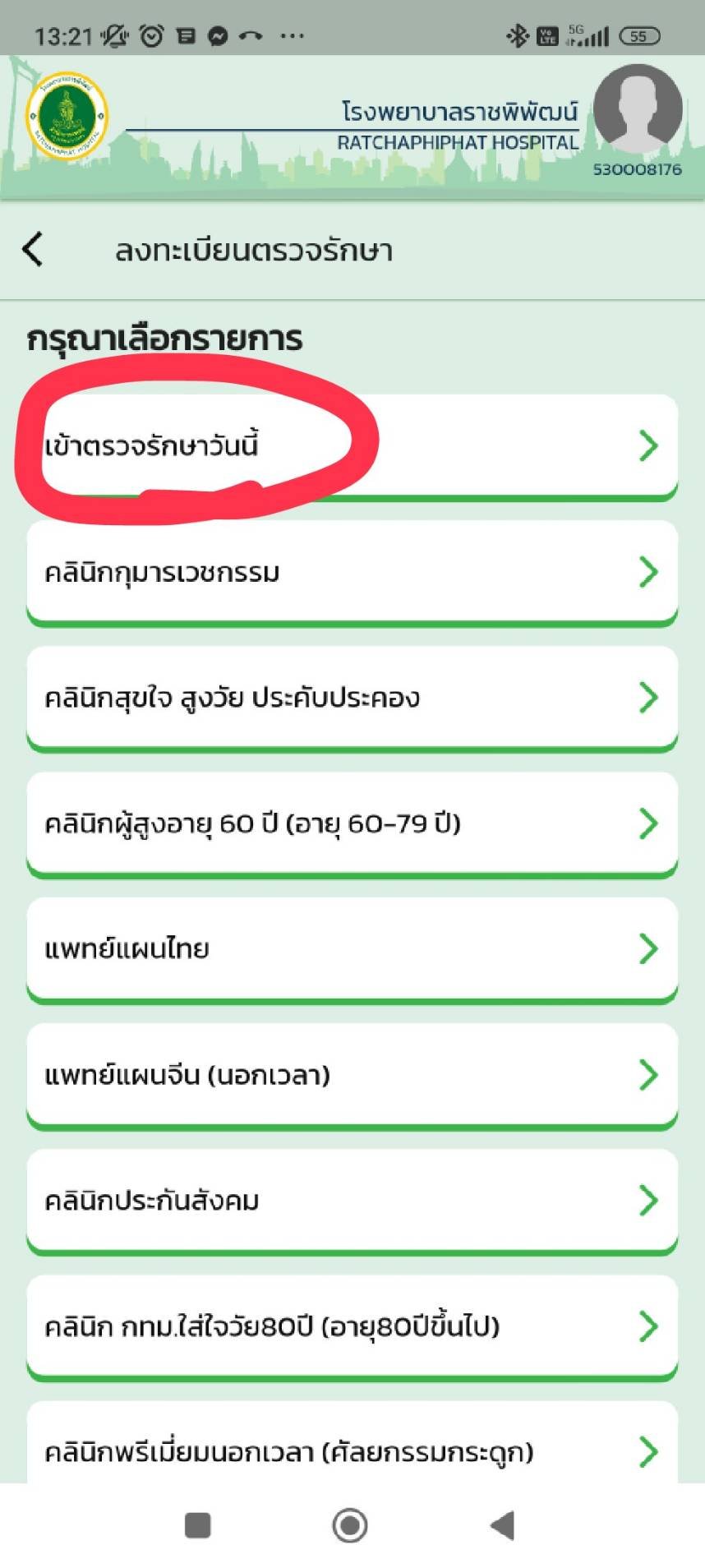The width and height of the screenshot is (705, 1568).
Task: Select แพทย์แผนไทย
Action: click(x=352, y=949)
